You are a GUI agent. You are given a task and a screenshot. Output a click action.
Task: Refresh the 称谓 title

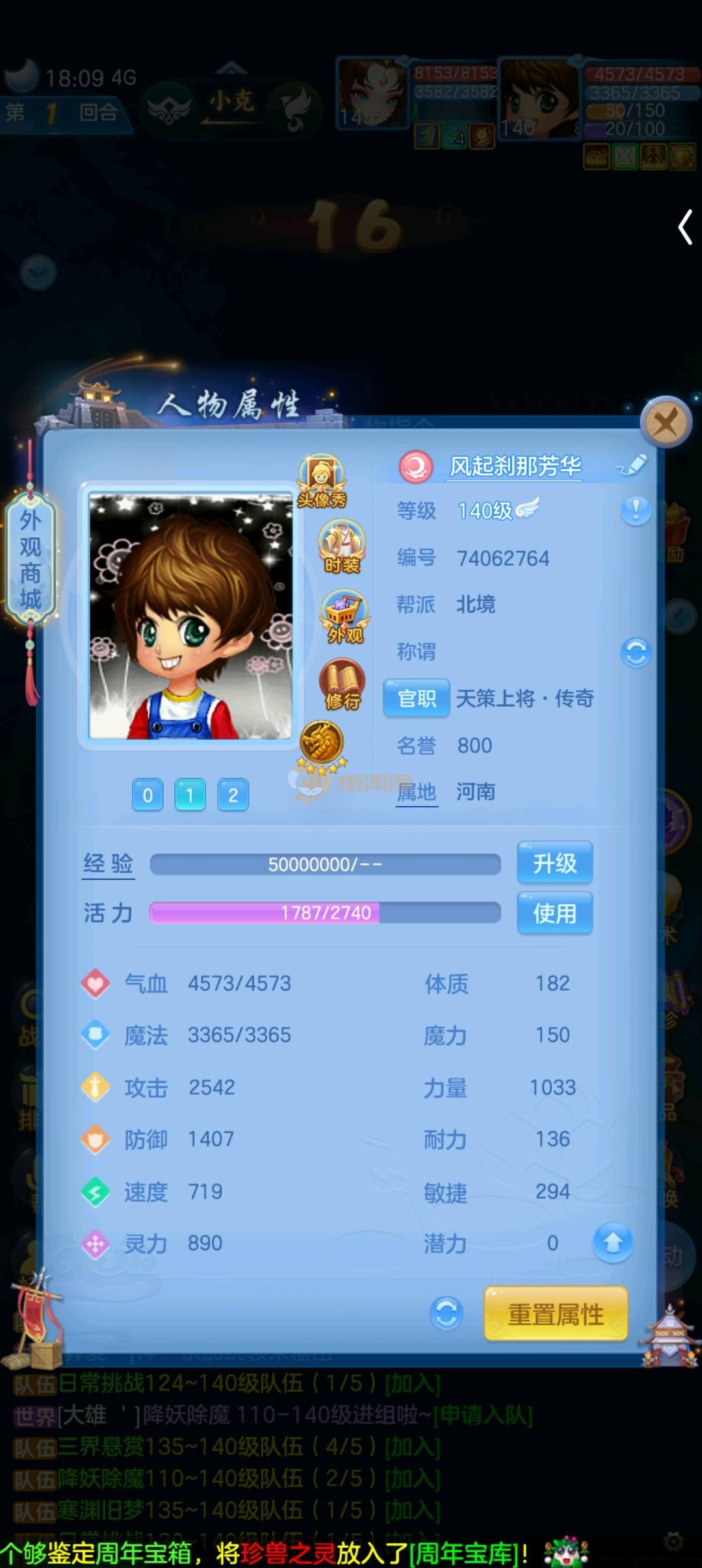[636, 653]
